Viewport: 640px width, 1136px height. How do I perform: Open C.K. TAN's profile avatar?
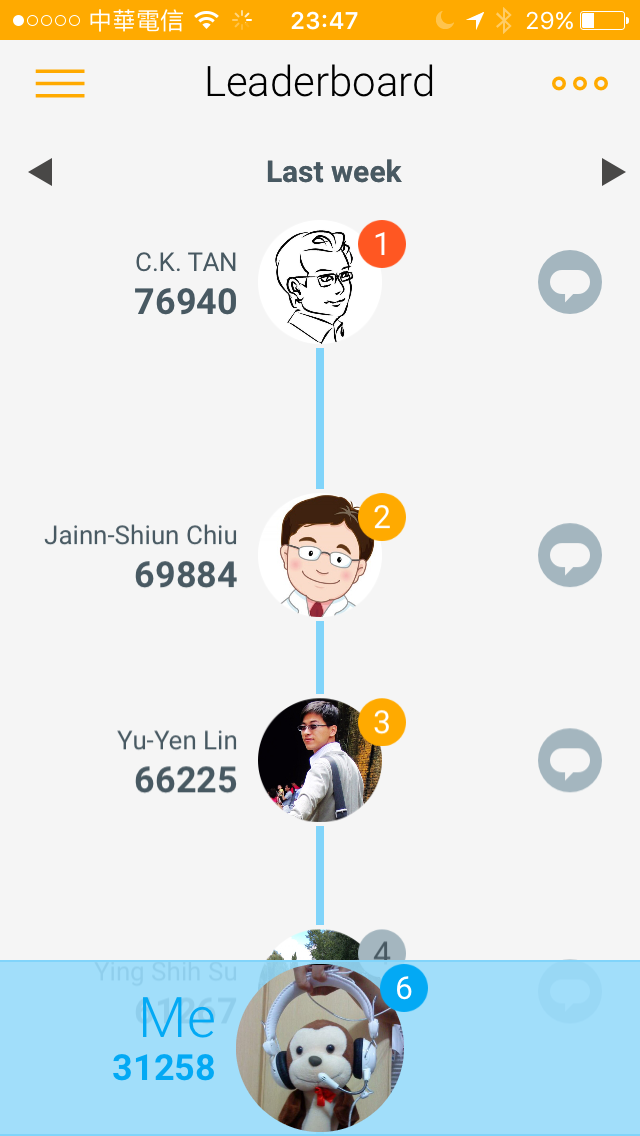pos(320,282)
